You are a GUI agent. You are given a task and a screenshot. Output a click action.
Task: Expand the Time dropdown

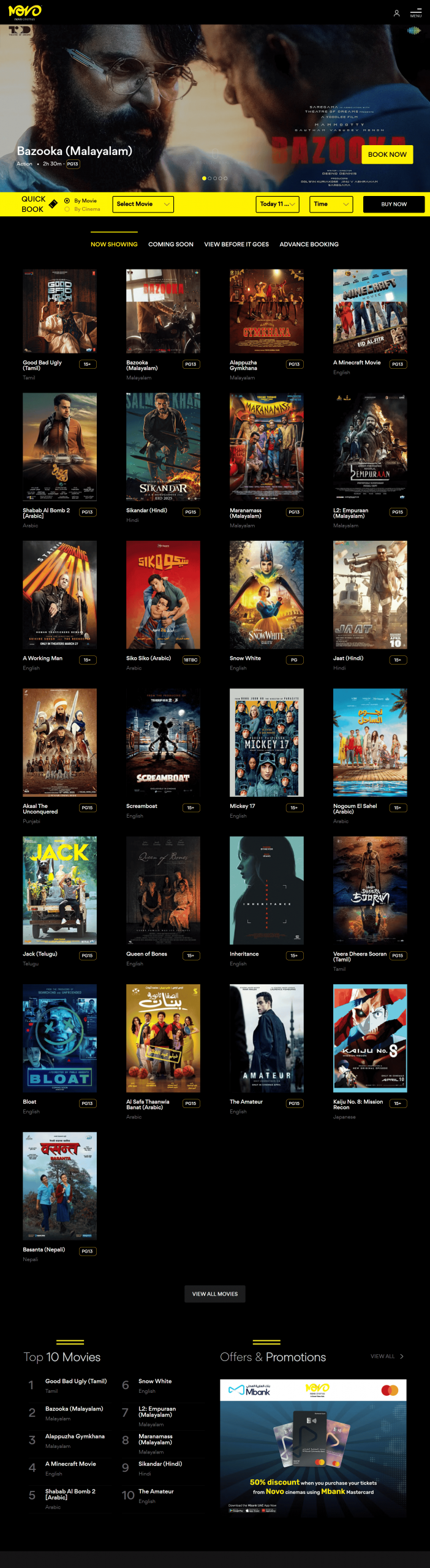pyautogui.click(x=331, y=204)
